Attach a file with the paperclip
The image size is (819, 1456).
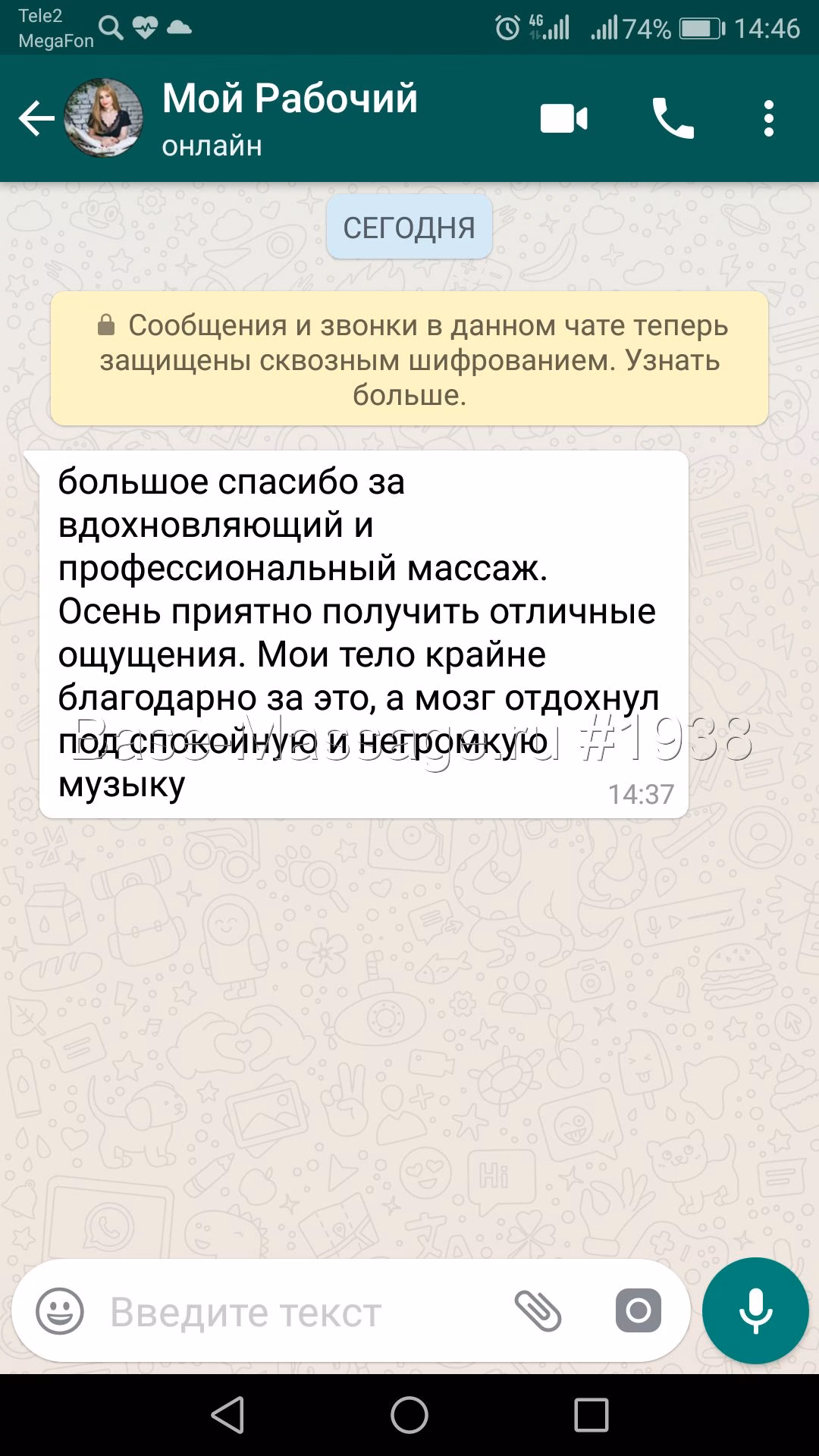[x=538, y=1311]
